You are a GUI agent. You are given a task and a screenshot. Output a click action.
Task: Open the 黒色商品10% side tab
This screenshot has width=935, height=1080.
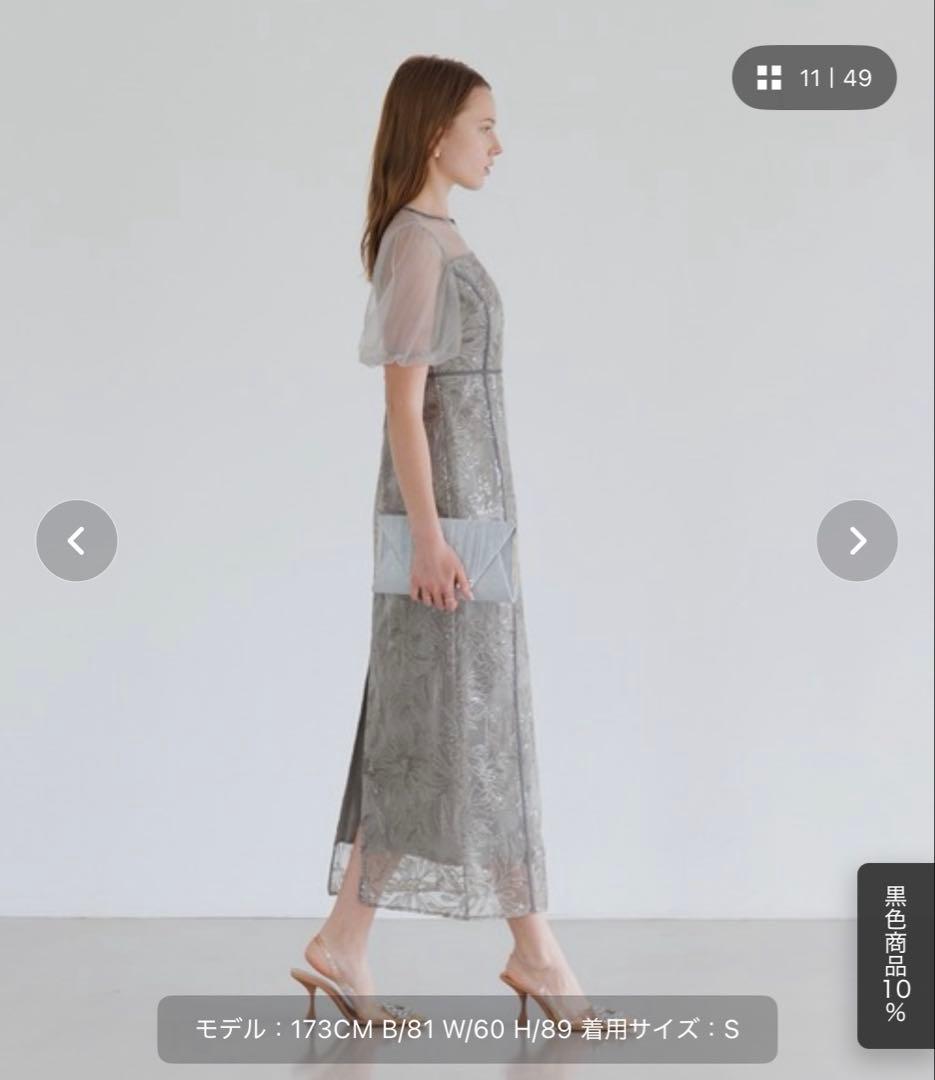pos(895,954)
